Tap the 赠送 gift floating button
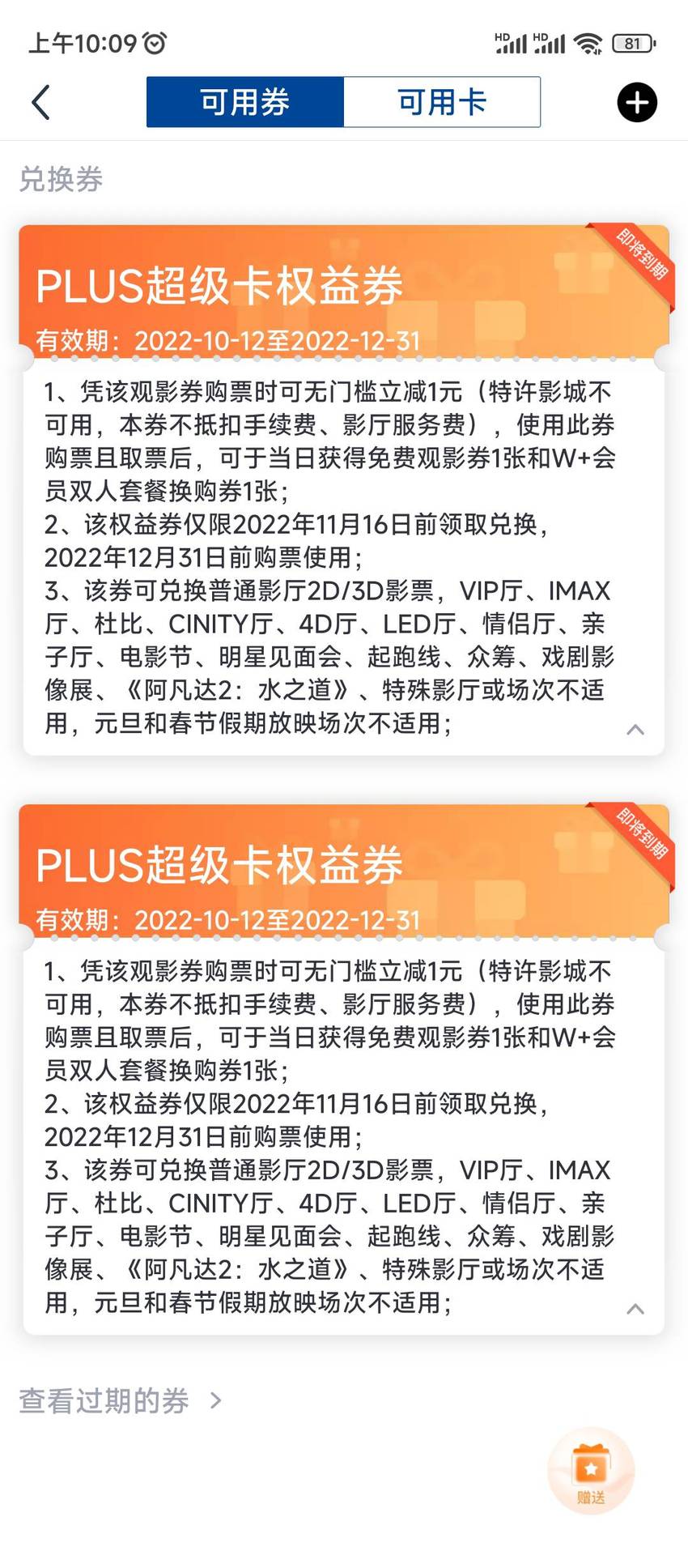This screenshot has height=1568, width=688. click(591, 1470)
